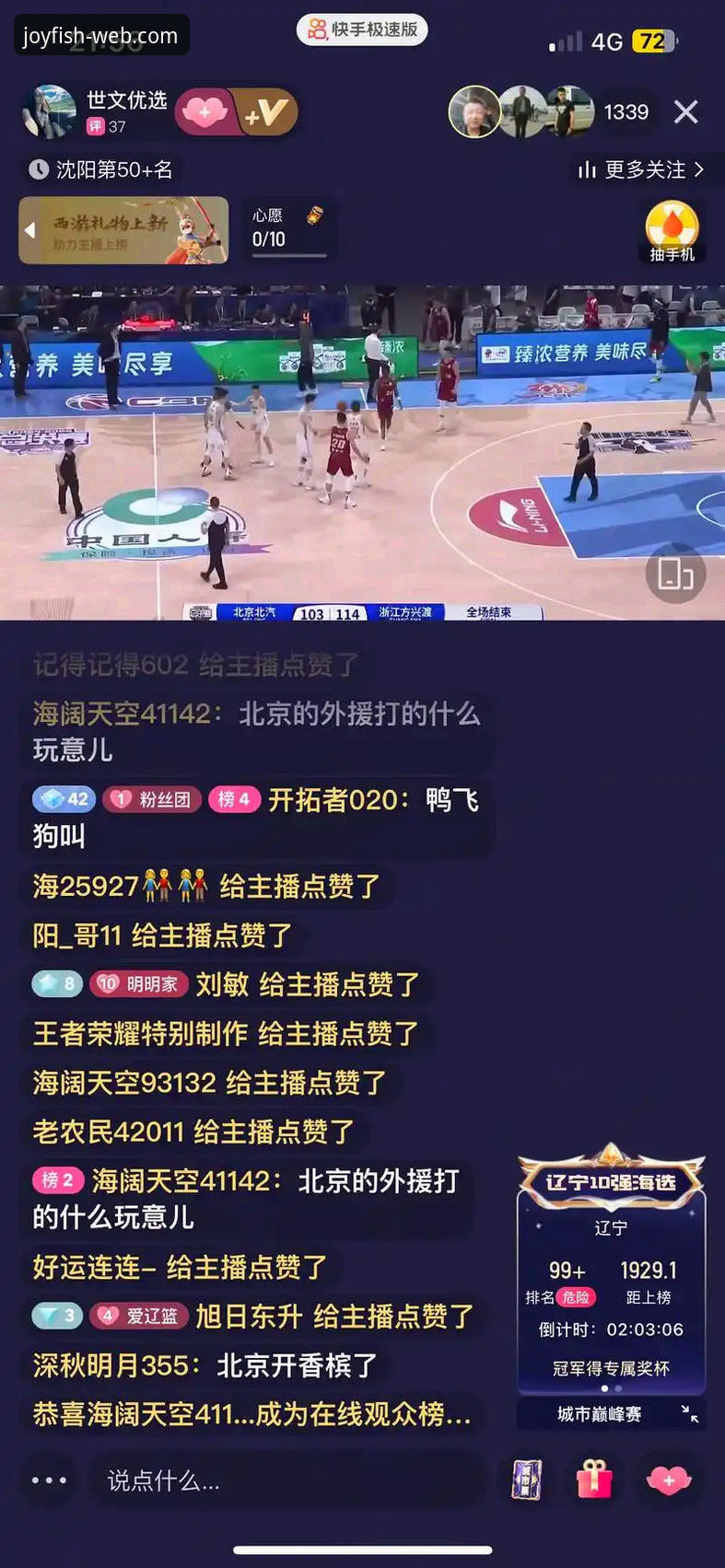Tap 抽手机 lottery icon
Screen dimensions: 725x1568
tap(672, 232)
